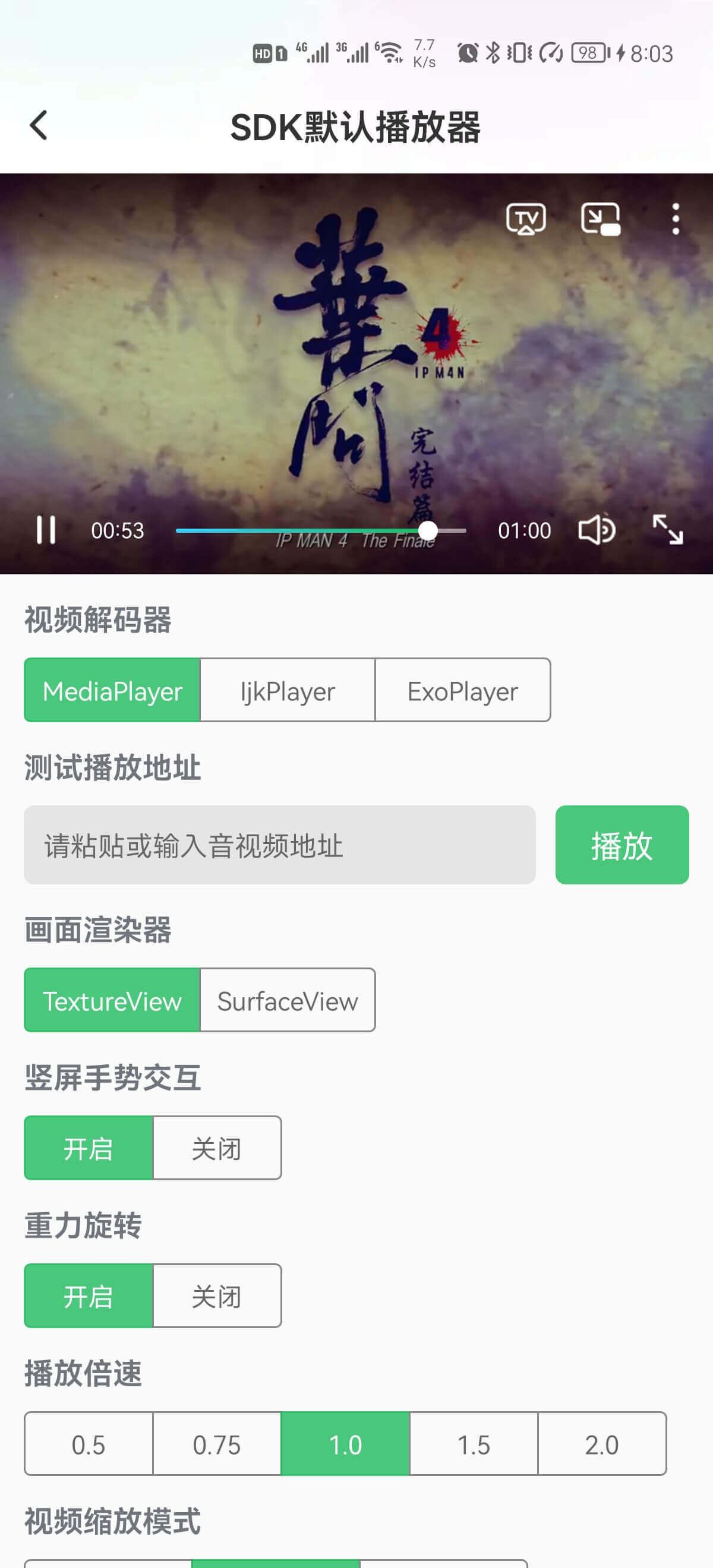Focus the audio/video address input field
Screen dimensions: 713x1568
(x=279, y=845)
